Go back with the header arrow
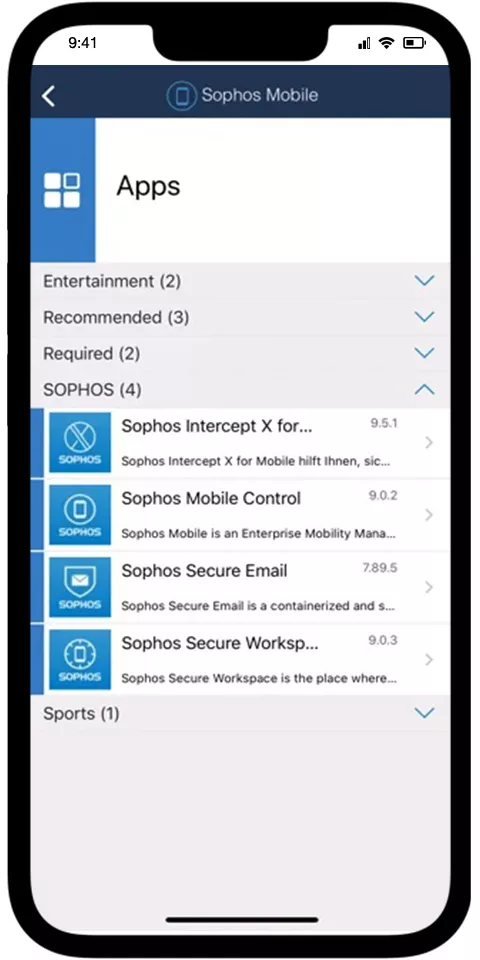 48,96
